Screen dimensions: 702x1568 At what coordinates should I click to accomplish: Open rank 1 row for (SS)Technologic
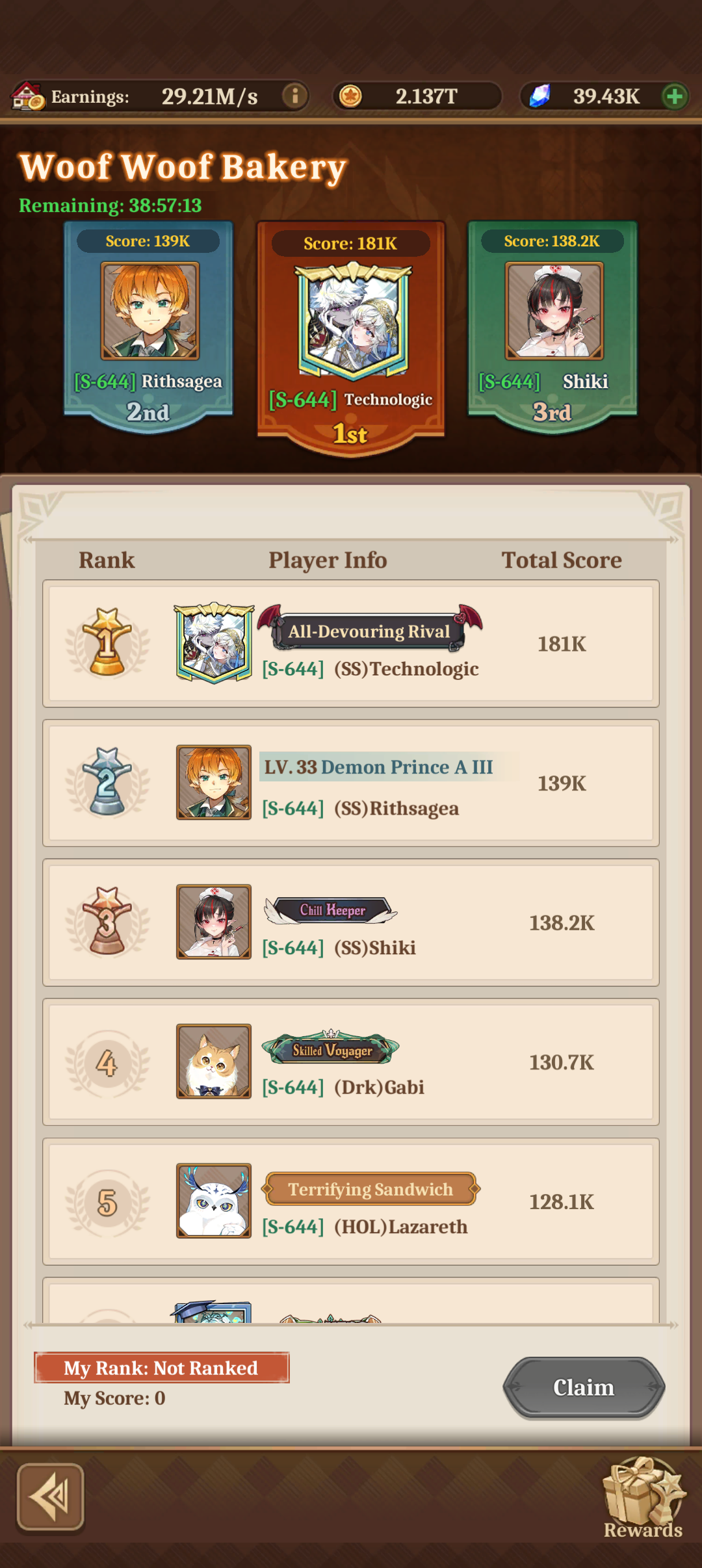click(x=351, y=644)
